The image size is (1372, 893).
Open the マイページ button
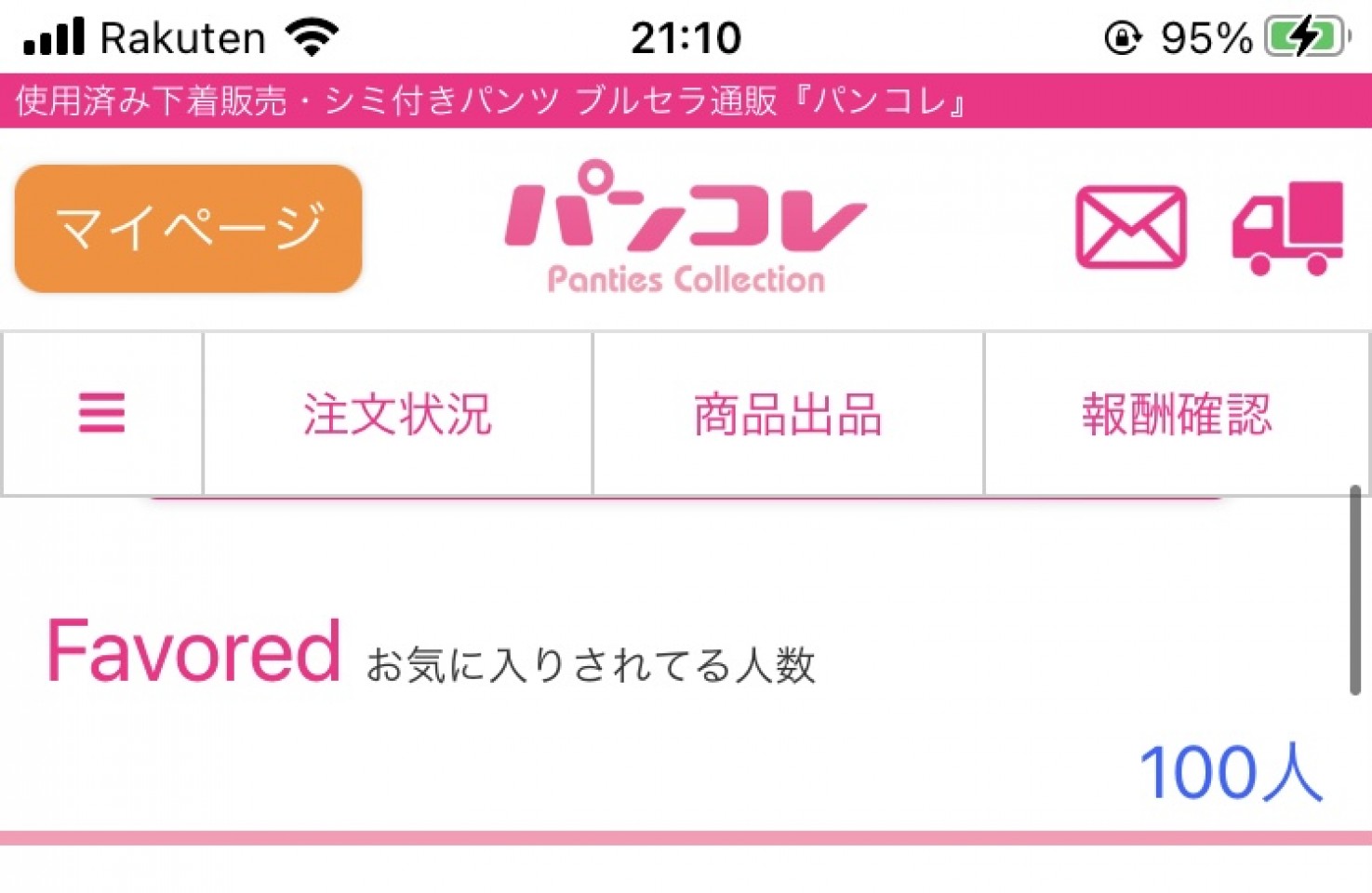[x=188, y=228]
